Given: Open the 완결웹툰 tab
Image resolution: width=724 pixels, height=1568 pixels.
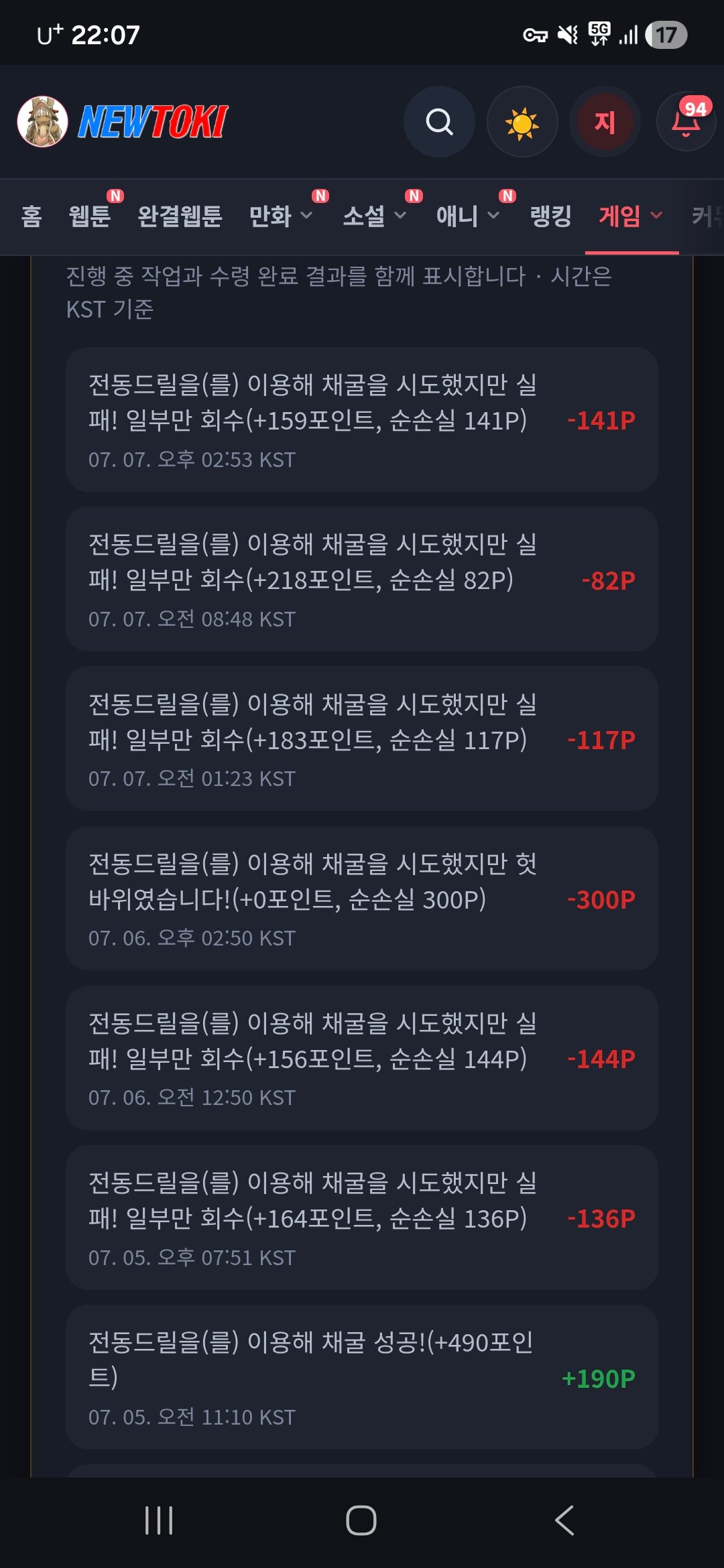Looking at the screenshot, I should click(x=180, y=216).
